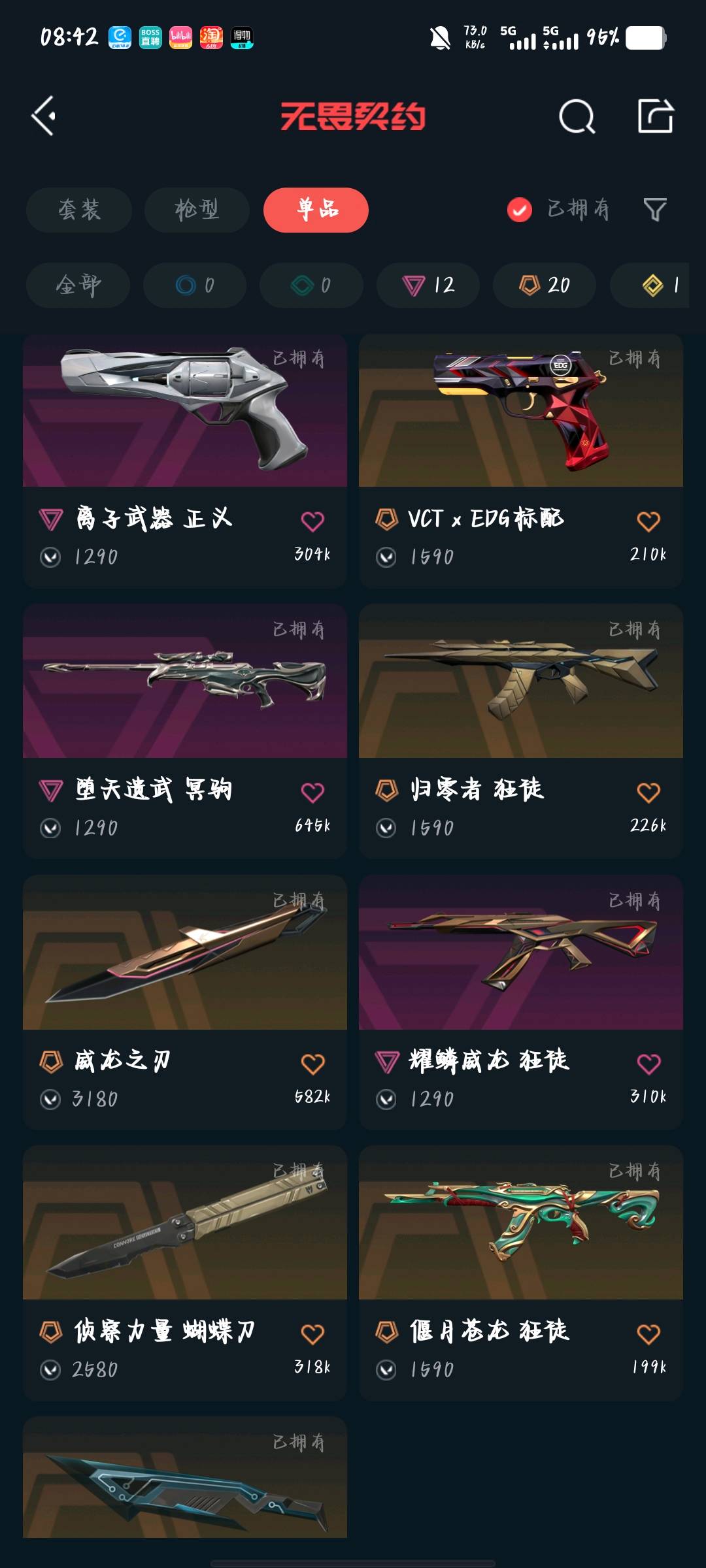Screen dimensions: 706x1568
Task: Uncheck the 已拥有 checkbox
Action: tap(520, 210)
